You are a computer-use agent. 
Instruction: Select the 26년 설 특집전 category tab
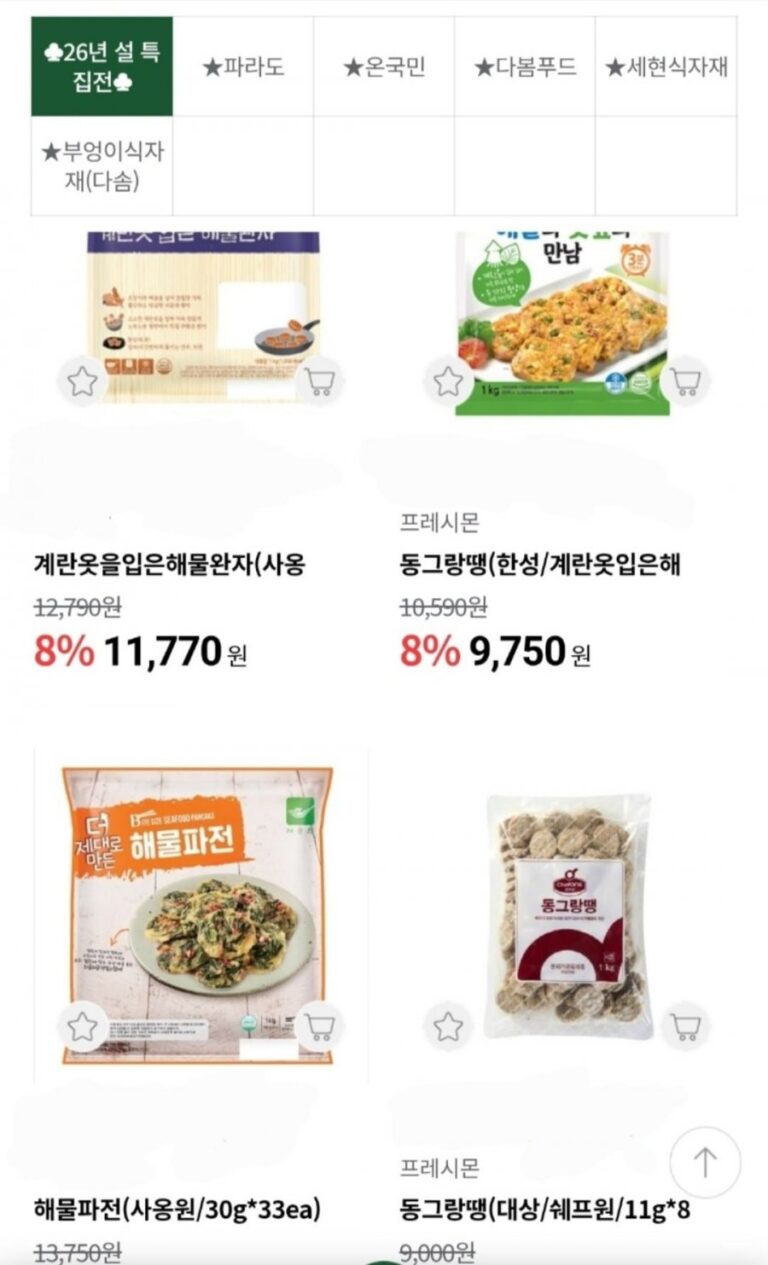point(102,66)
